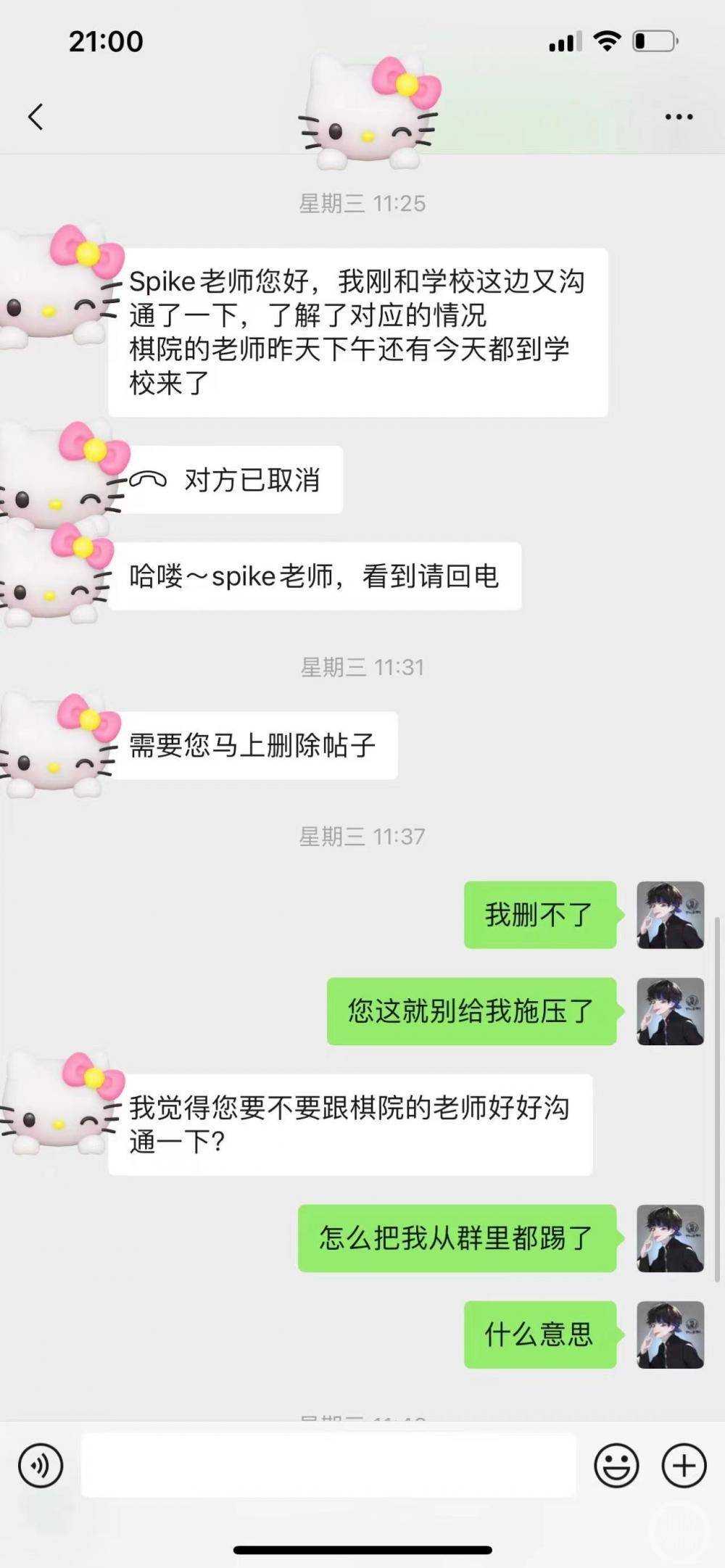Open your avatar beside 我删不了
The height and width of the screenshot is (1568, 725).
[x=670, y=915]
